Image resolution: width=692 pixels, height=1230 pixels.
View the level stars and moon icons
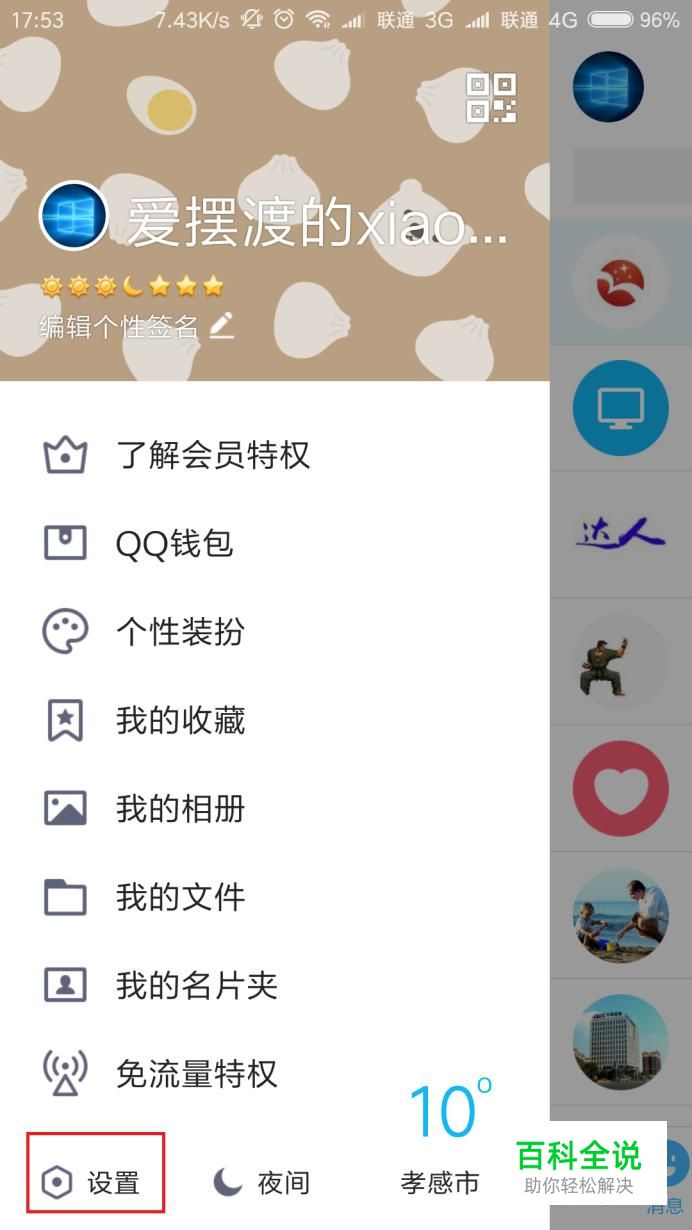click(x=131, y=287)
